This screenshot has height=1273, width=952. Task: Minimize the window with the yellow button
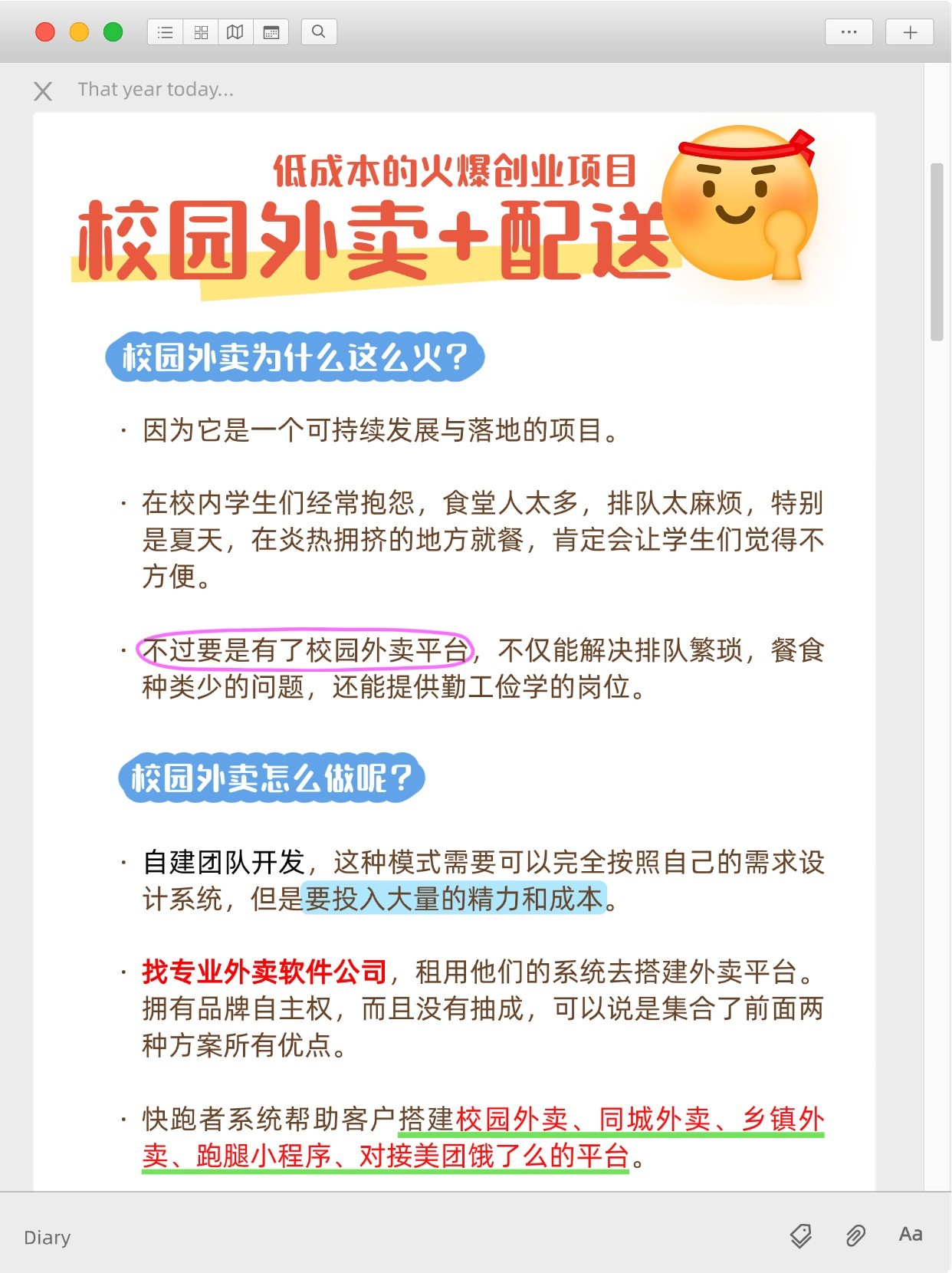[x=79, y=32]
